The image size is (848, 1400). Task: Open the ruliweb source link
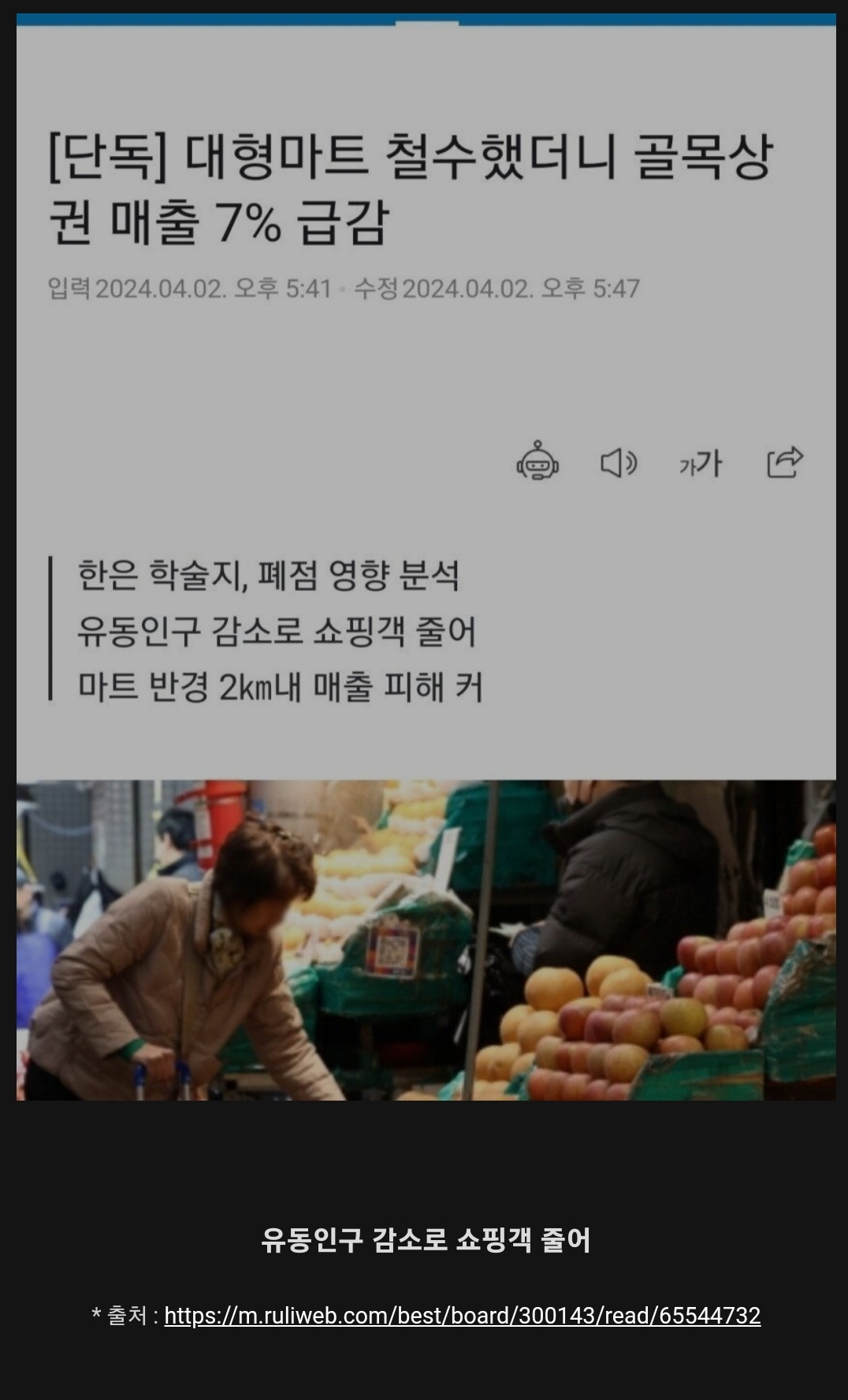(462, 1315)
